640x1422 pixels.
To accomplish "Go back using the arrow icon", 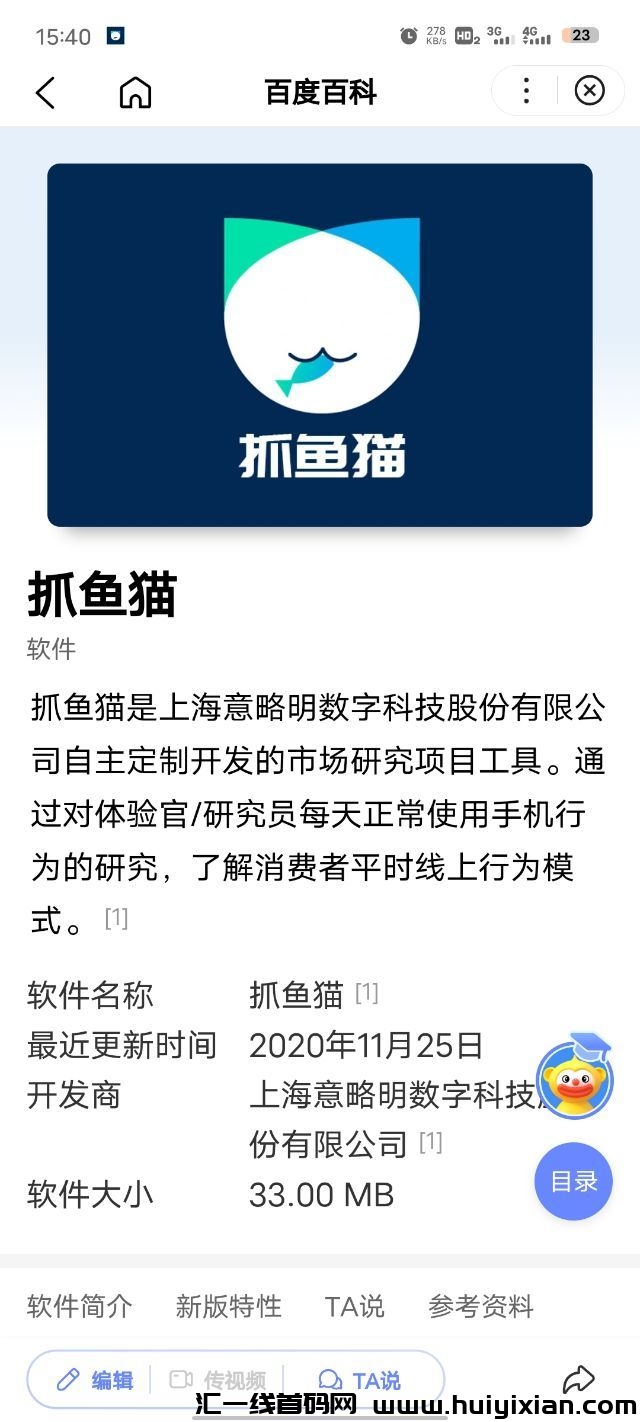I will click(x=45, y=92).
